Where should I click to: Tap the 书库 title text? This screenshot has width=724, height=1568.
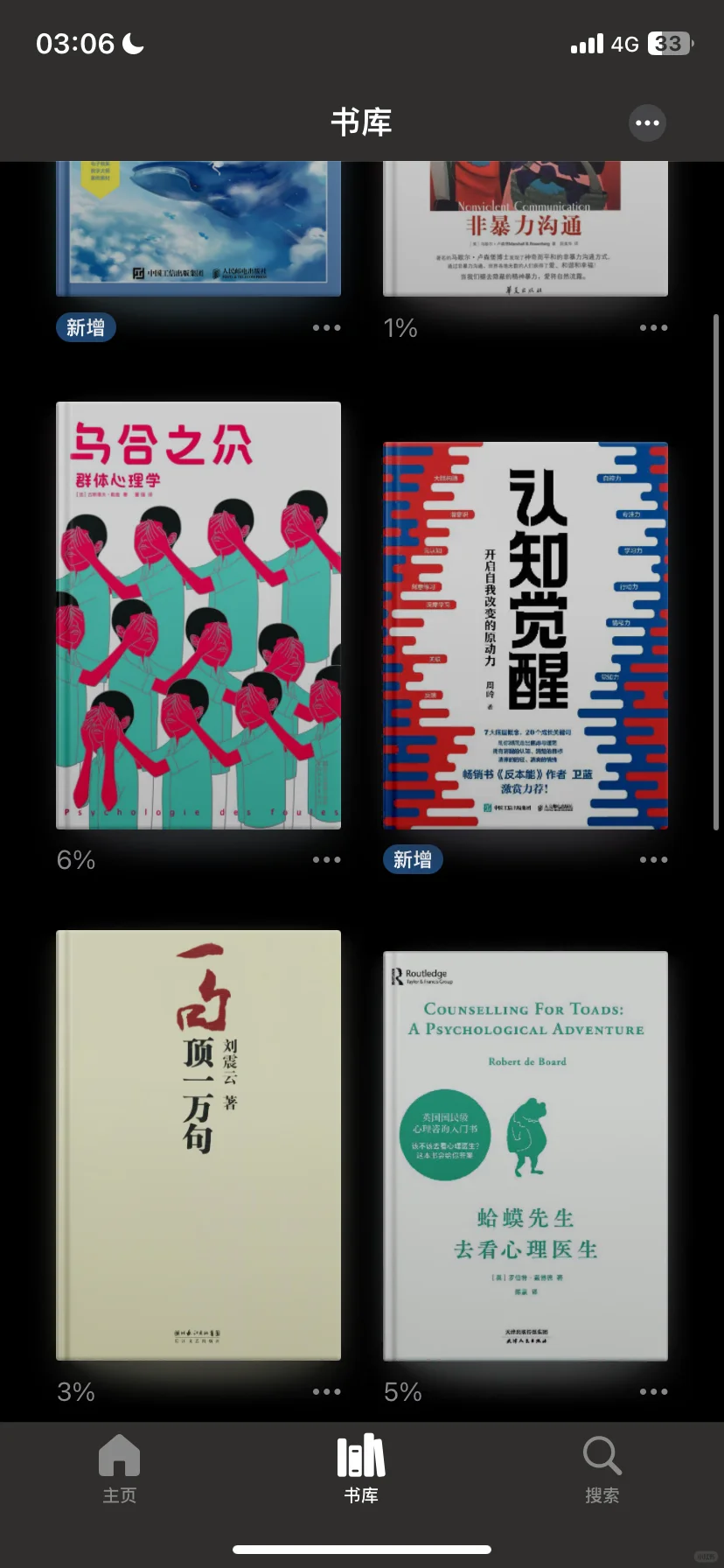[362, 122]
